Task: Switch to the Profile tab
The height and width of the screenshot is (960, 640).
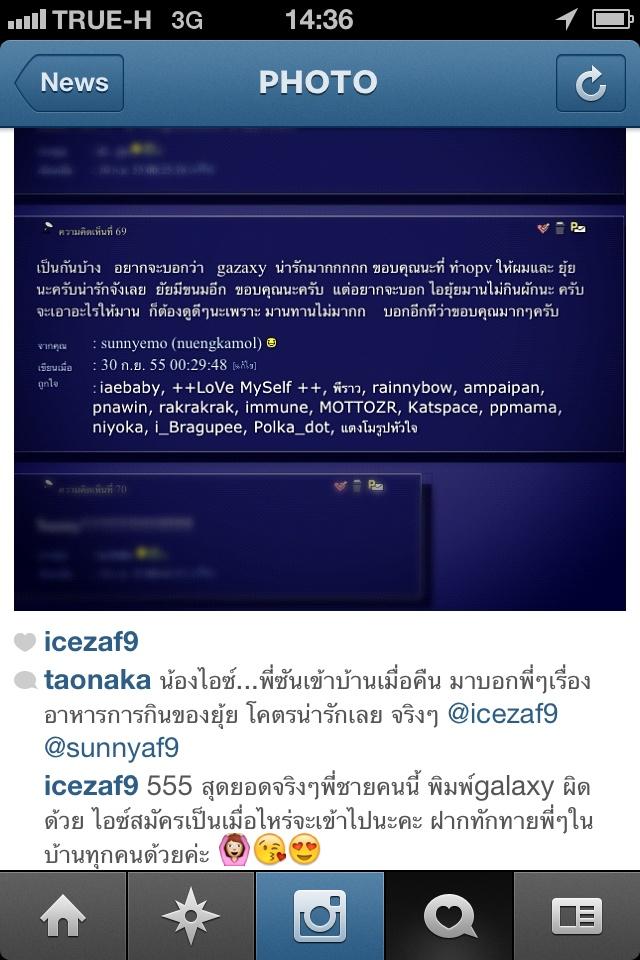Action: 576,916
